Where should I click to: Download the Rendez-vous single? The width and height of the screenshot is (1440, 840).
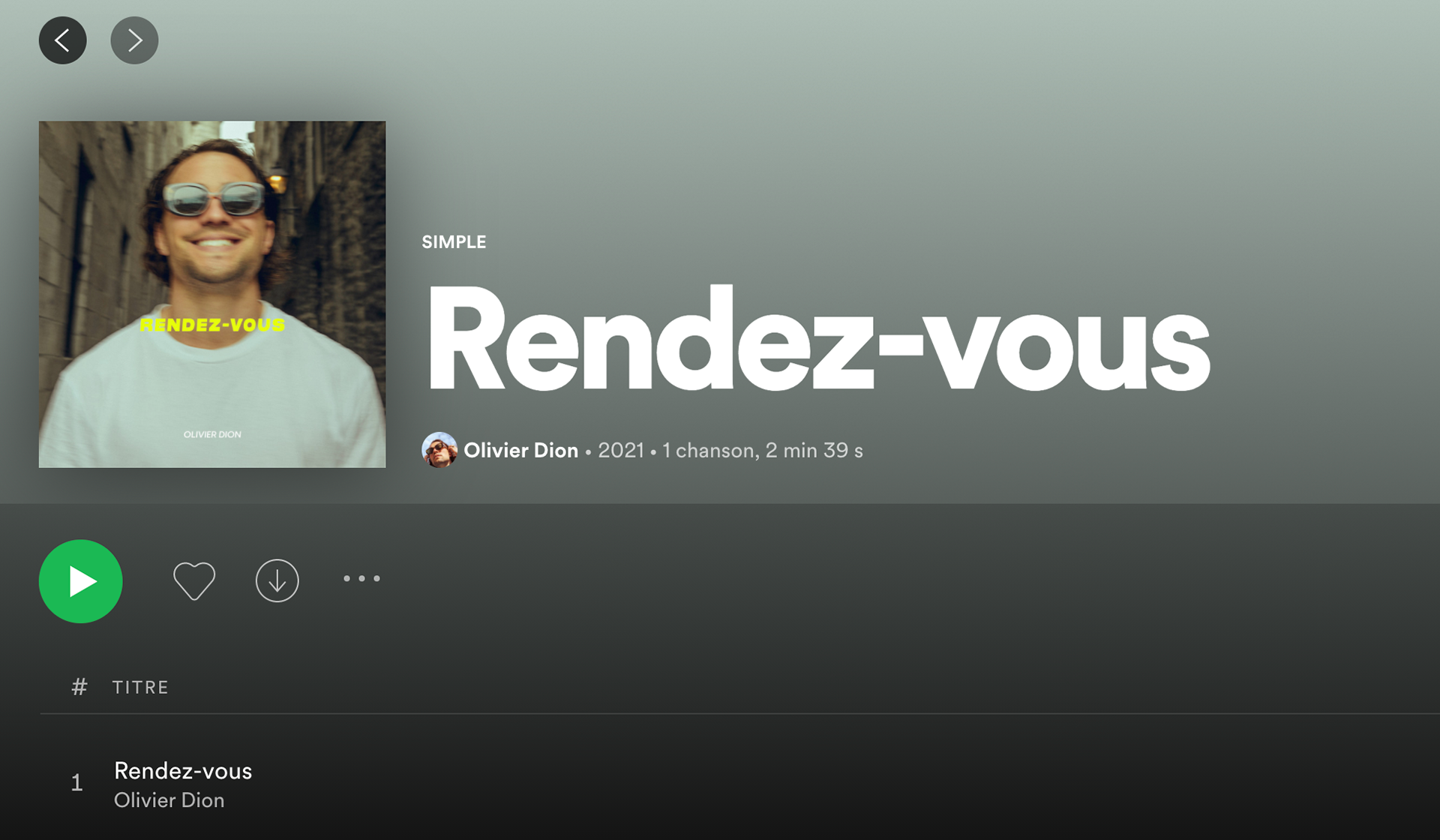(277, 580)
